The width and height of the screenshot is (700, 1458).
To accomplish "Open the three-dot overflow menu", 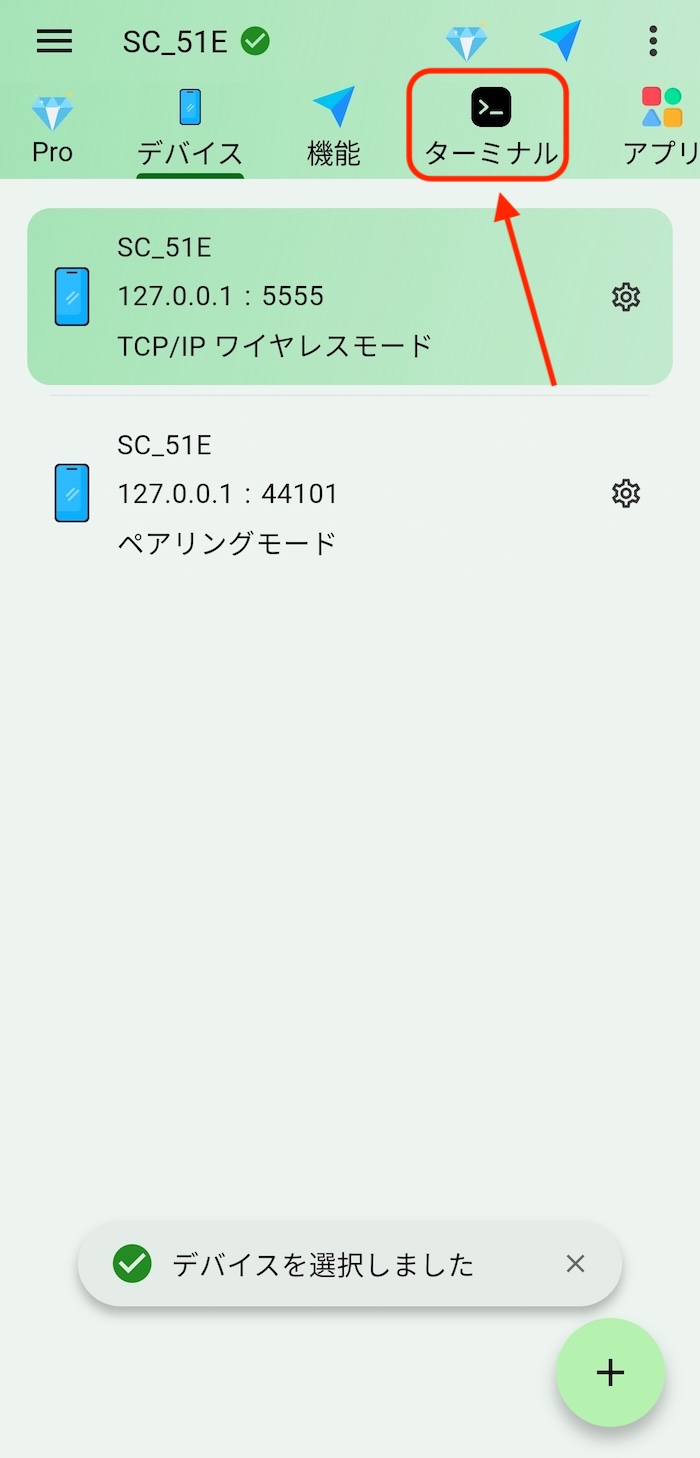I will (653, 41).
